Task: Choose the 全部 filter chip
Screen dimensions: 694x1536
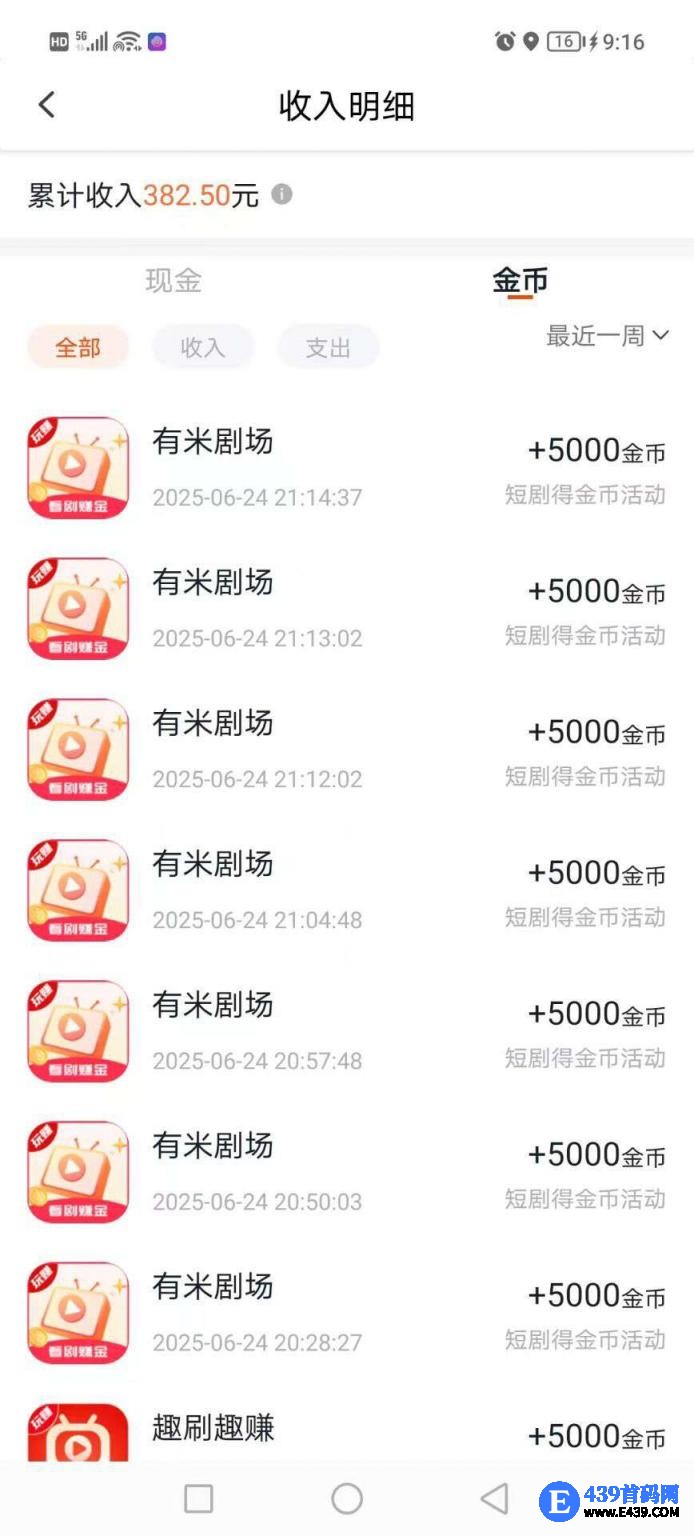Action: (x=78, y=347)
